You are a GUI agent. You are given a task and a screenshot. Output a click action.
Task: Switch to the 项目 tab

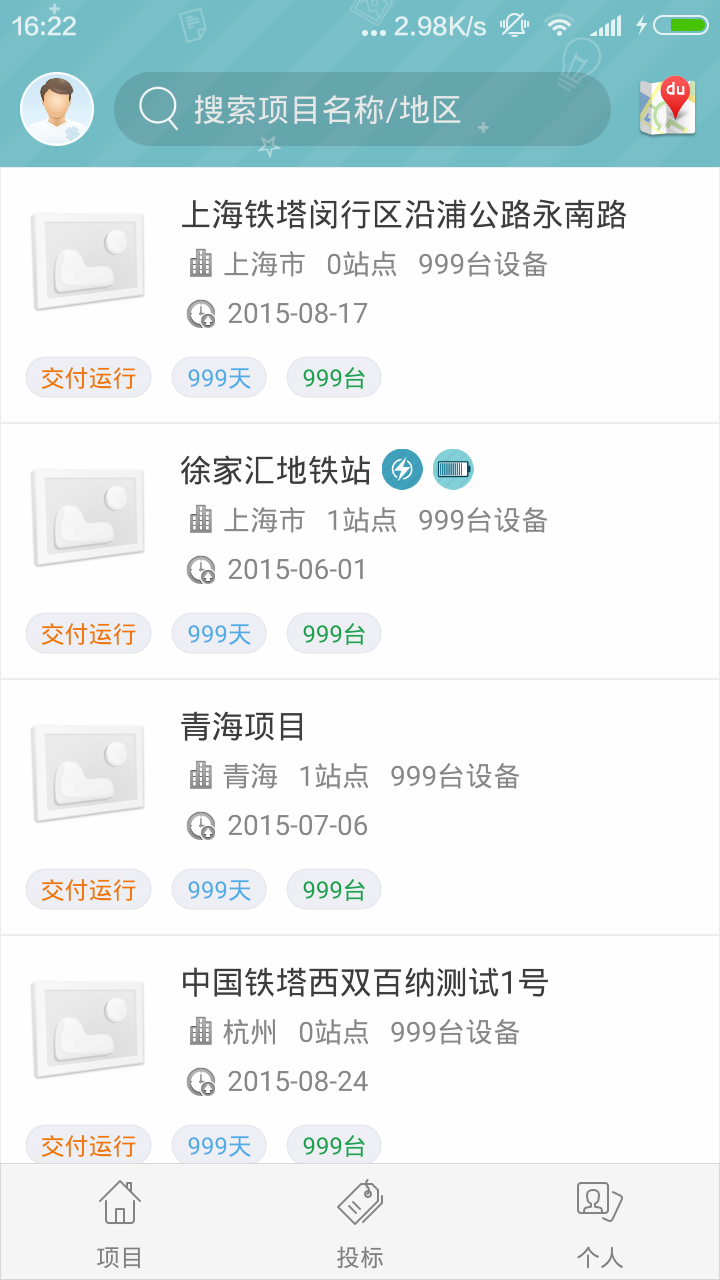click(x=119, y=1222)
